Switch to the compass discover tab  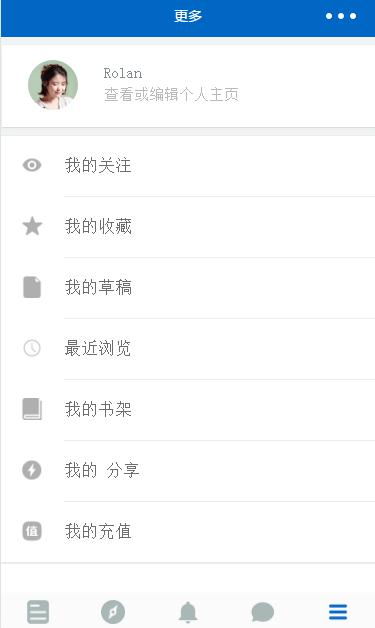tap(113, 612)
